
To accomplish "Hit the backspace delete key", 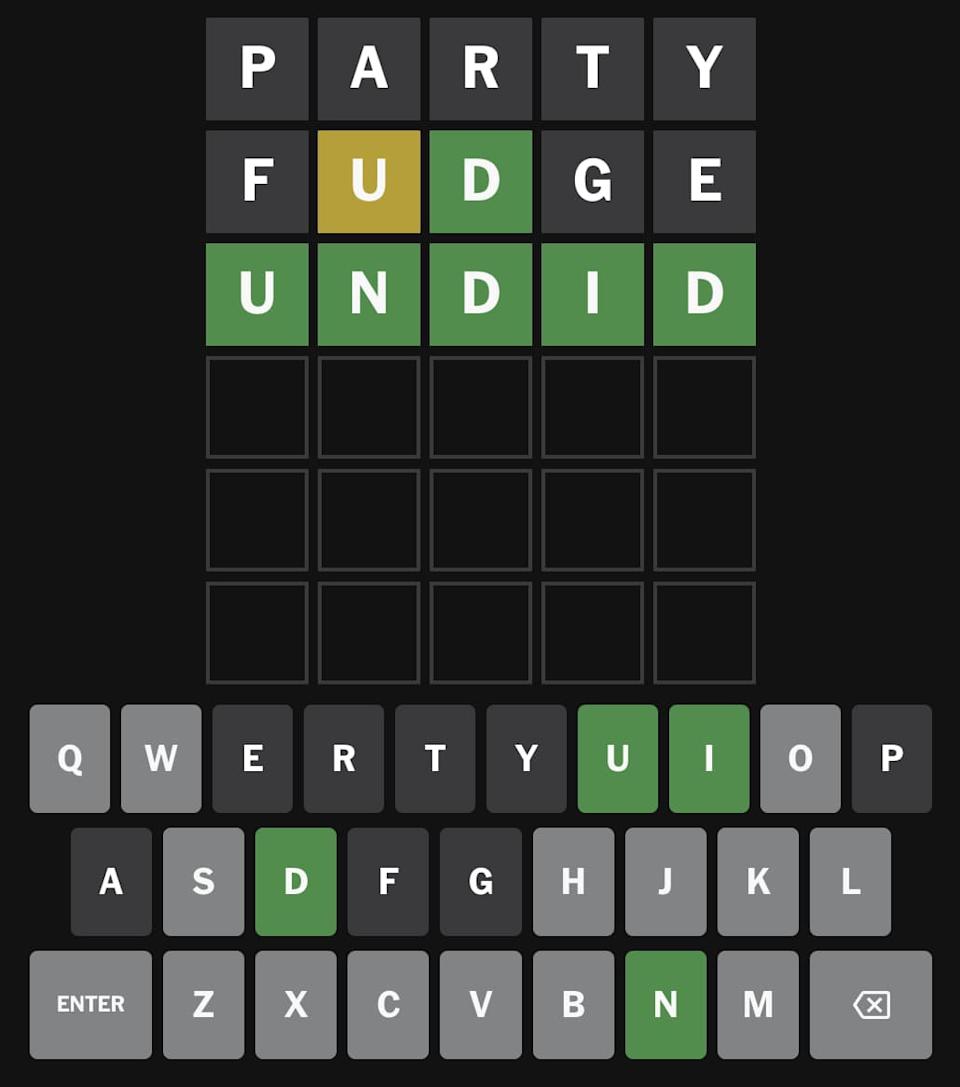I will 870,1004.
